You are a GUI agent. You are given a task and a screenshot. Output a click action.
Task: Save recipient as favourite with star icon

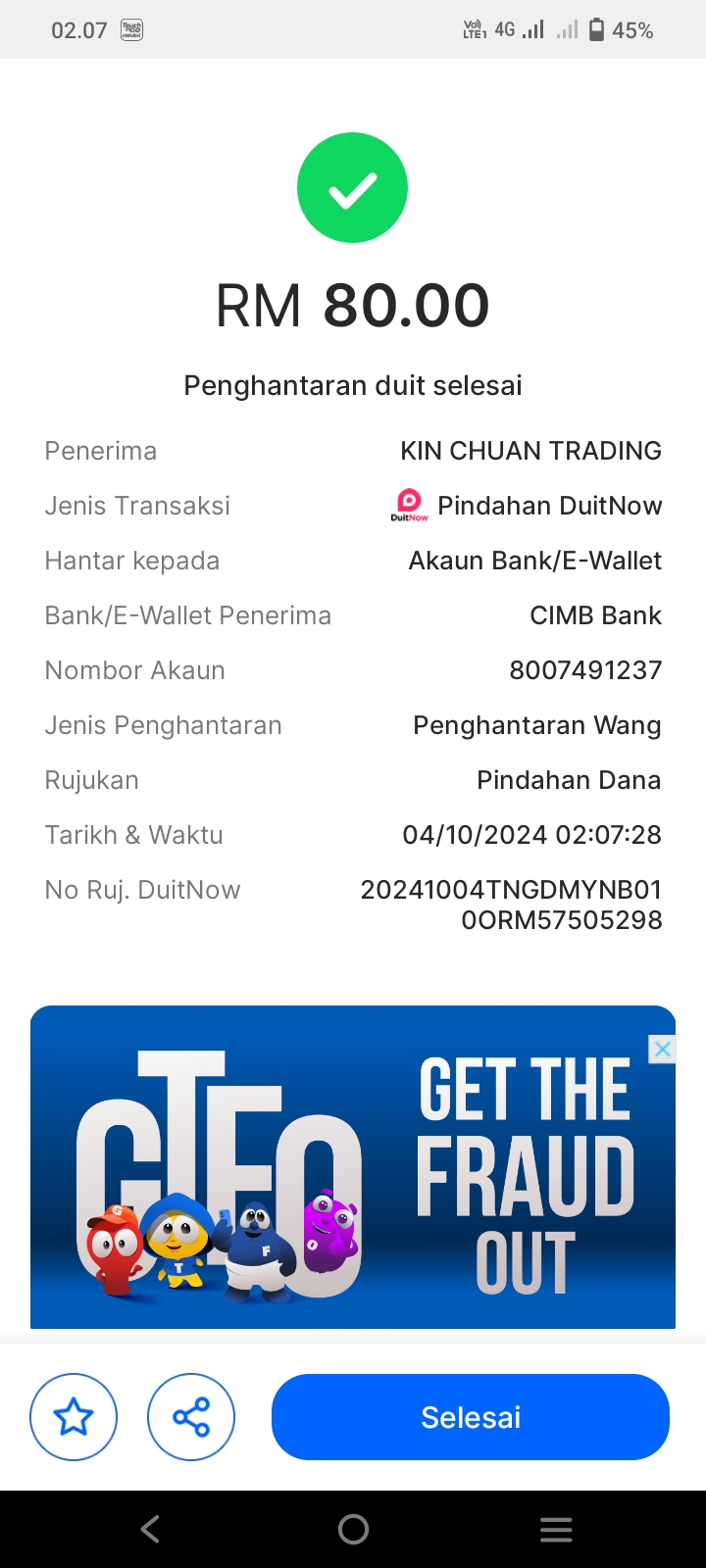[74, 1417]
